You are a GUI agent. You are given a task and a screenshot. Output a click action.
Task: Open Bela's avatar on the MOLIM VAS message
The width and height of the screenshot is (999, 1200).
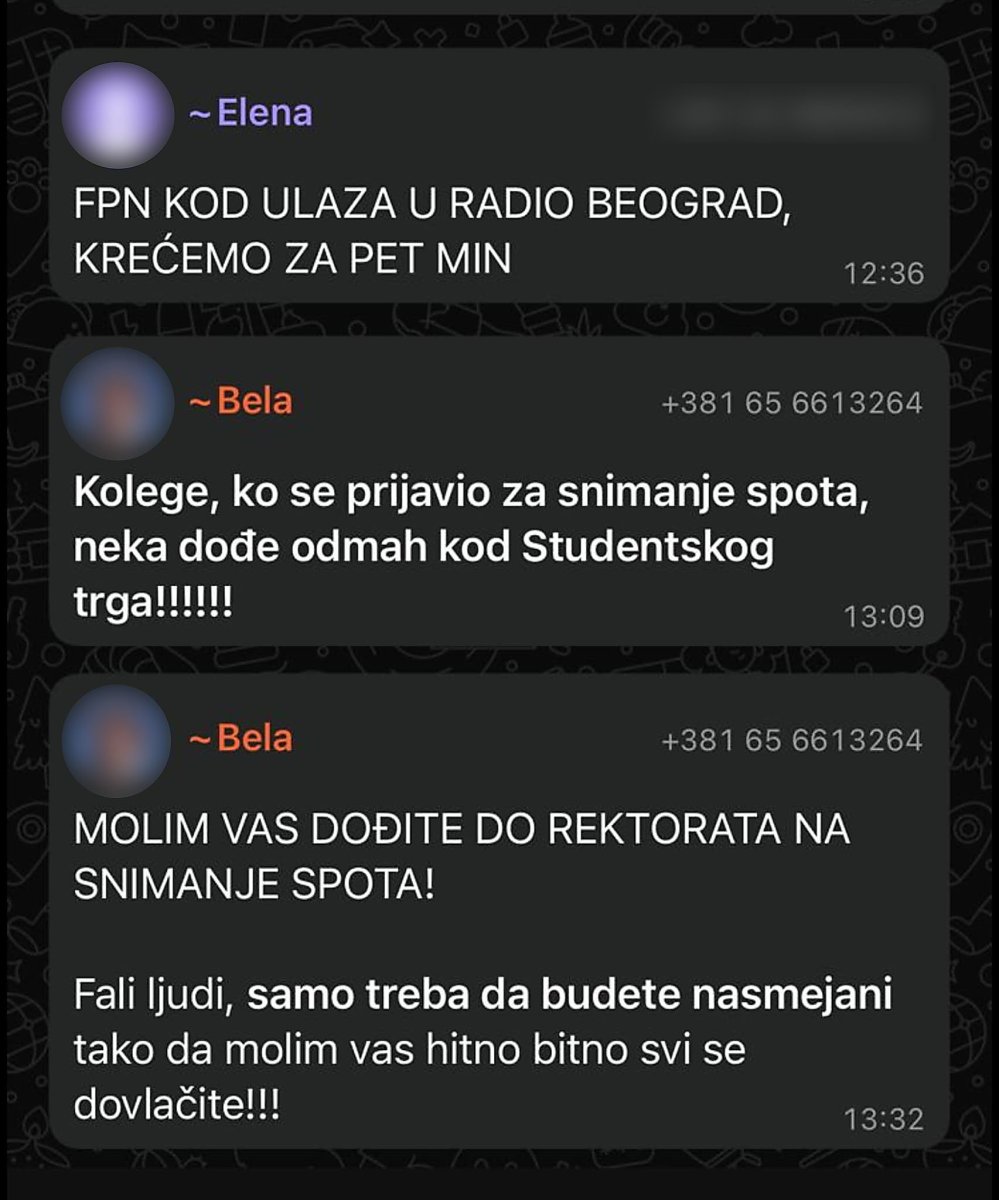(x=117, y=739)
